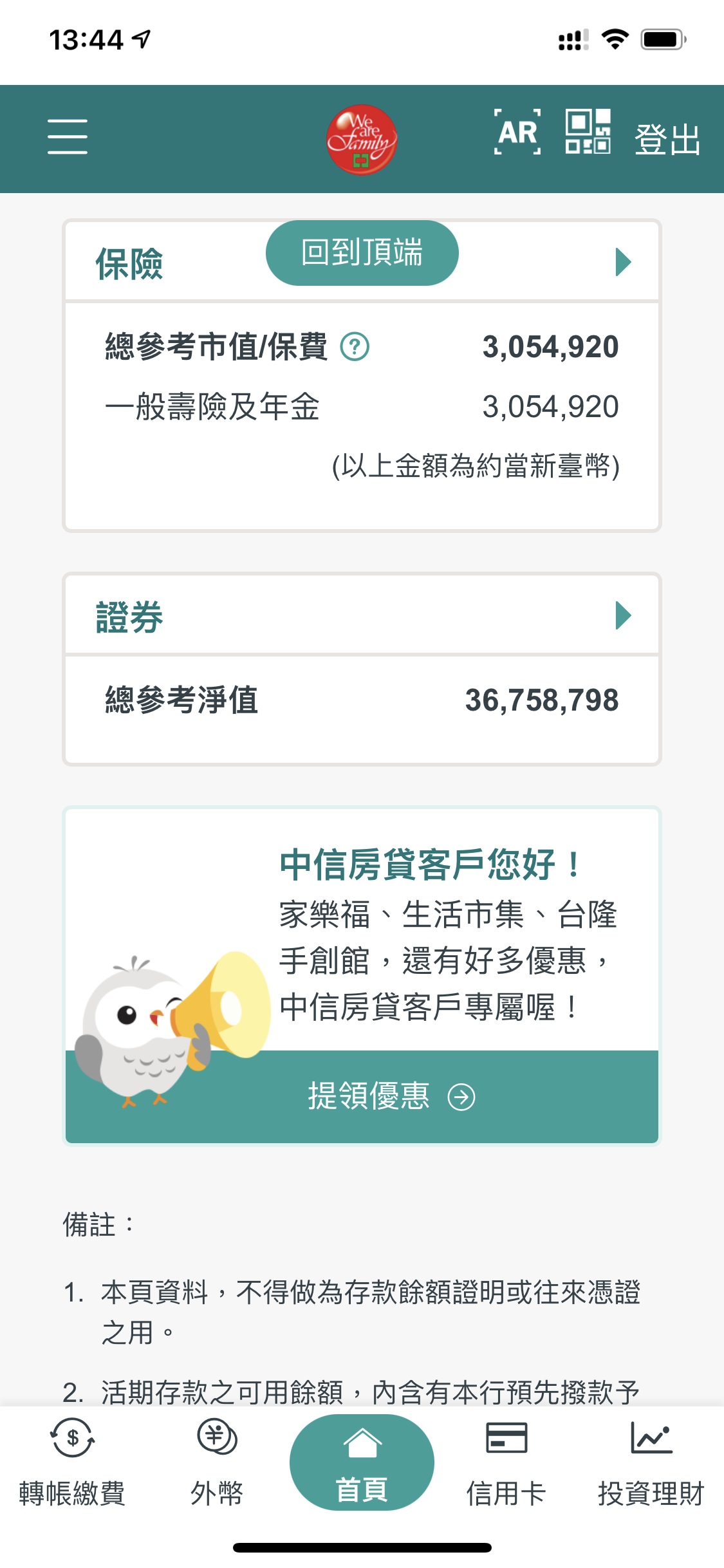724x1568 pixels.
Task: Open the hamburger side menu
Action: tap(68, 136)
